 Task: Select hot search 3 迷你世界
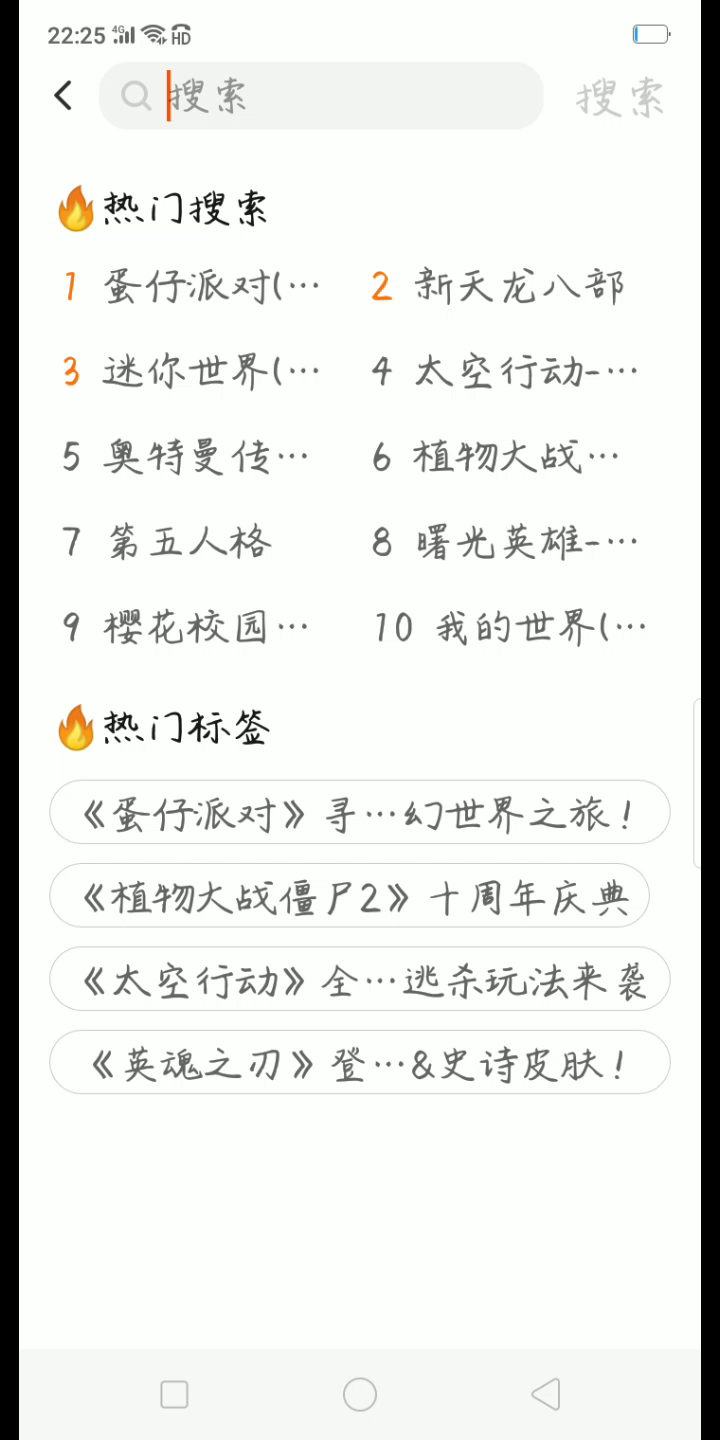[x=195, y=372]
